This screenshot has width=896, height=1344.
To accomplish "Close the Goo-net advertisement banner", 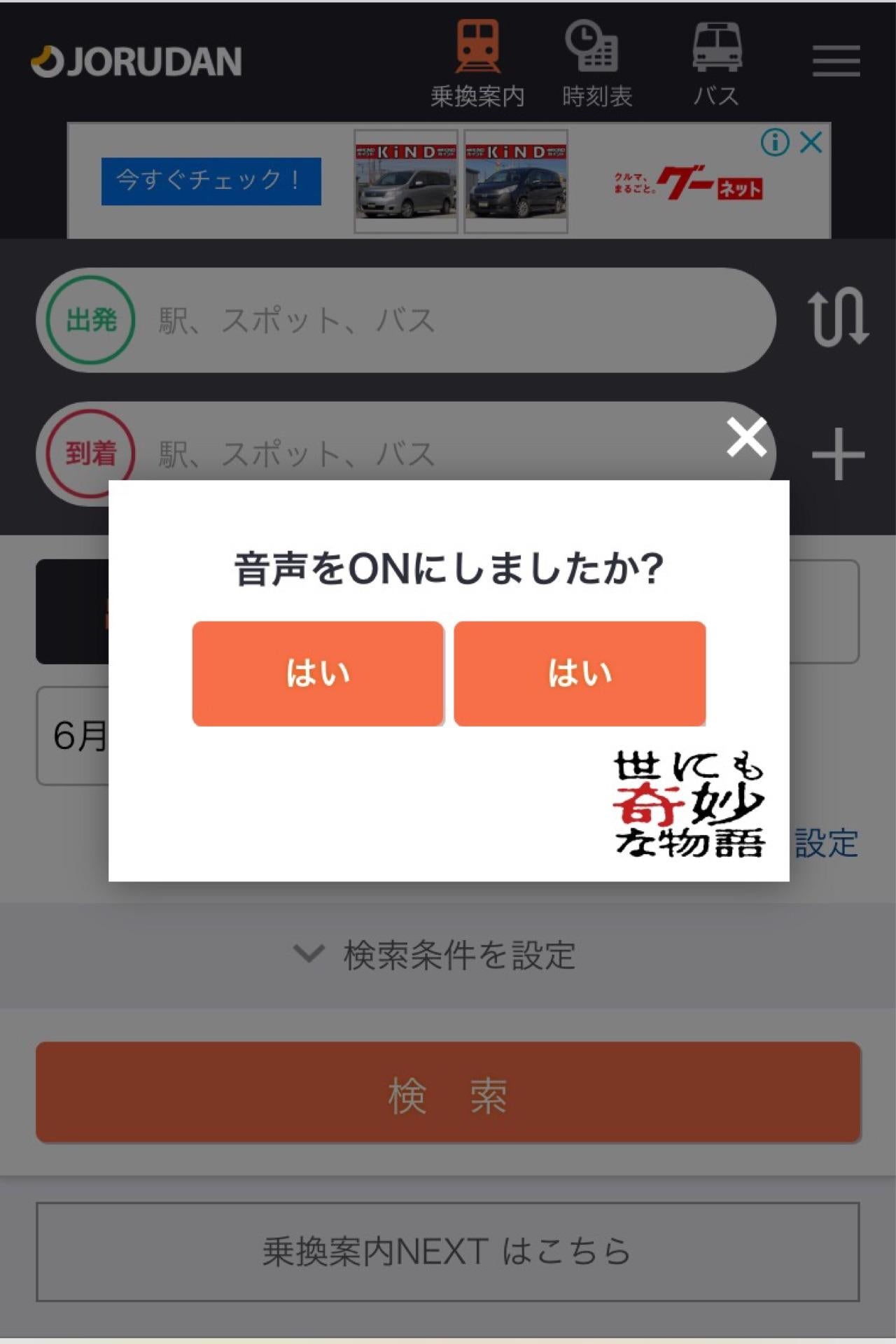I will 812,141.
